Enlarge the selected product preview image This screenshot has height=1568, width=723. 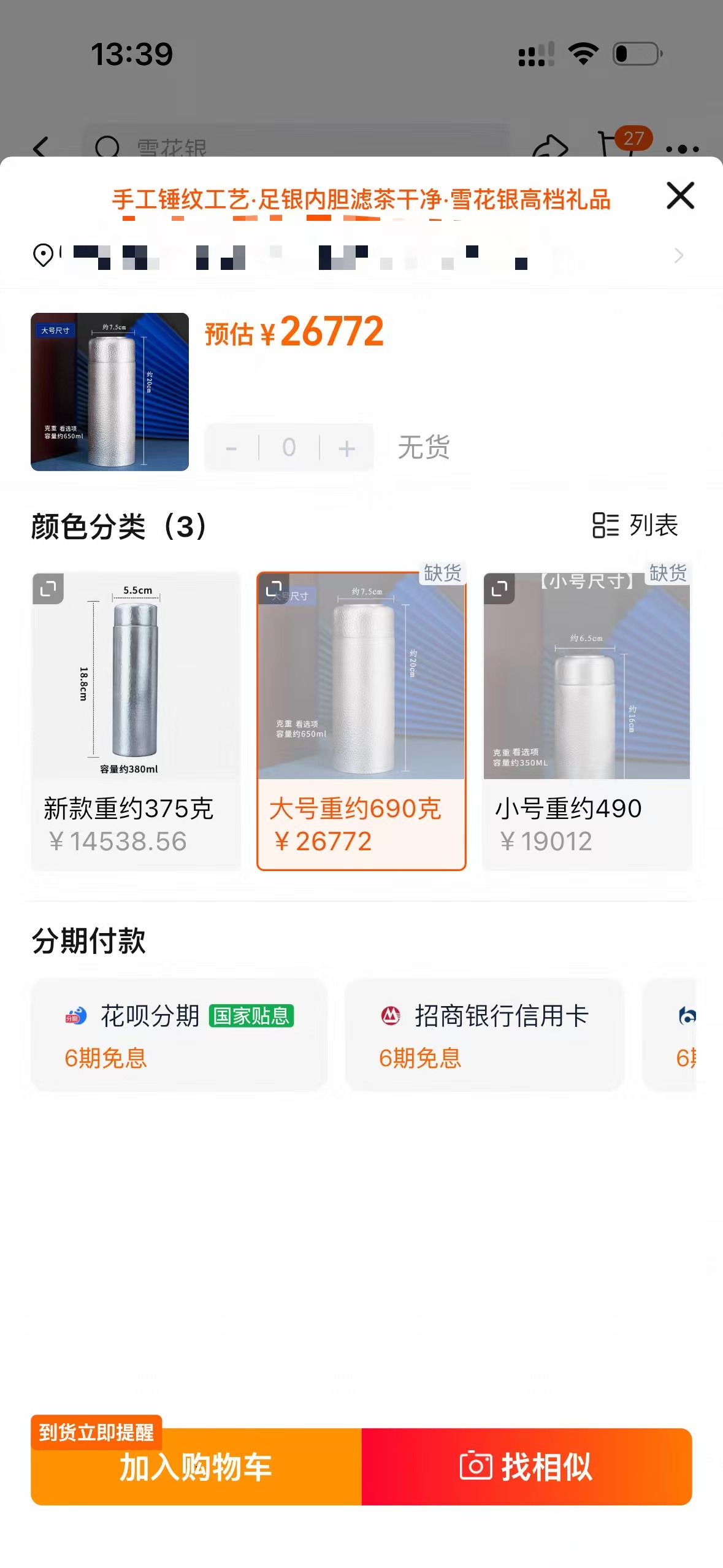pos(110,392)
